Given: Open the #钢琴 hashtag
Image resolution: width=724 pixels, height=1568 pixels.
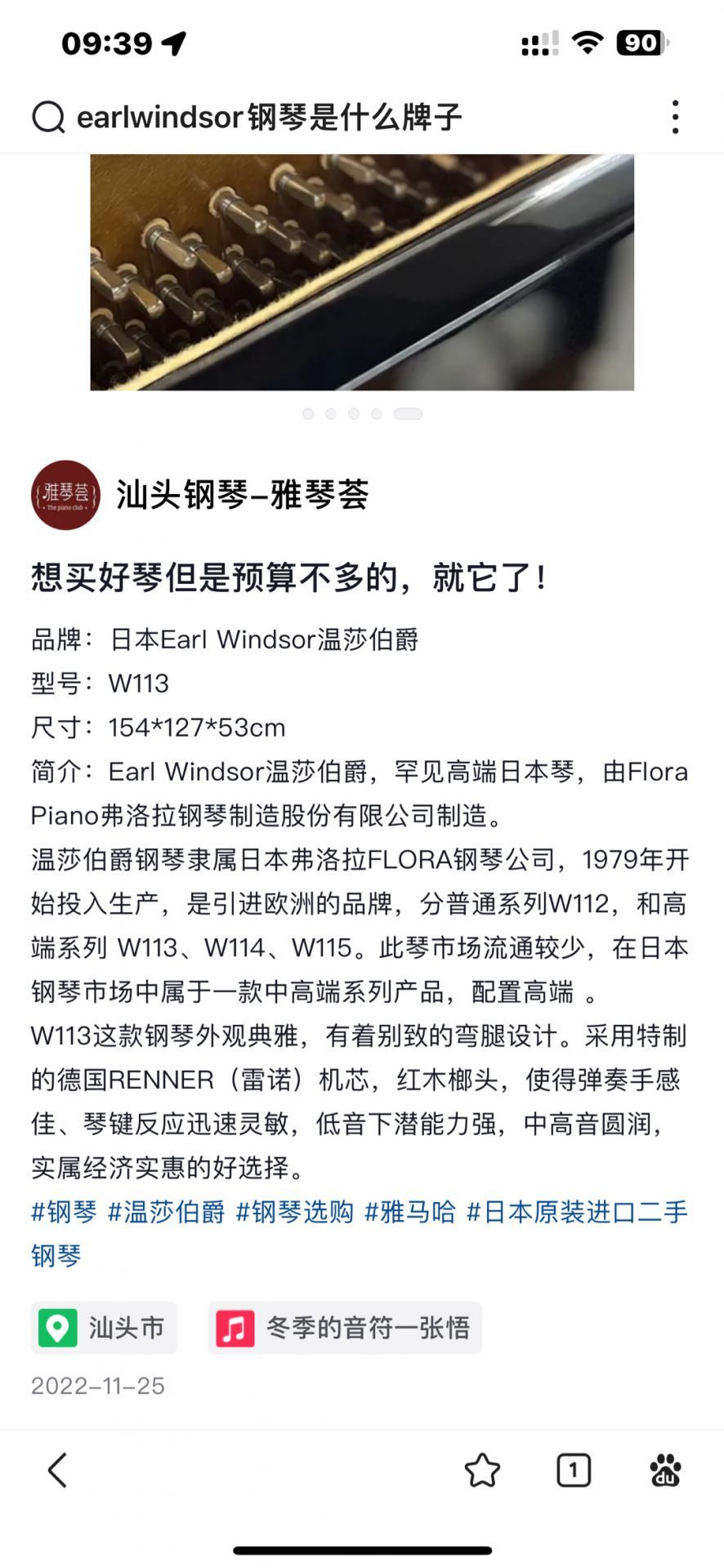Looking at the screenshot, I should pyautogui.click(x=64, y=1212).
